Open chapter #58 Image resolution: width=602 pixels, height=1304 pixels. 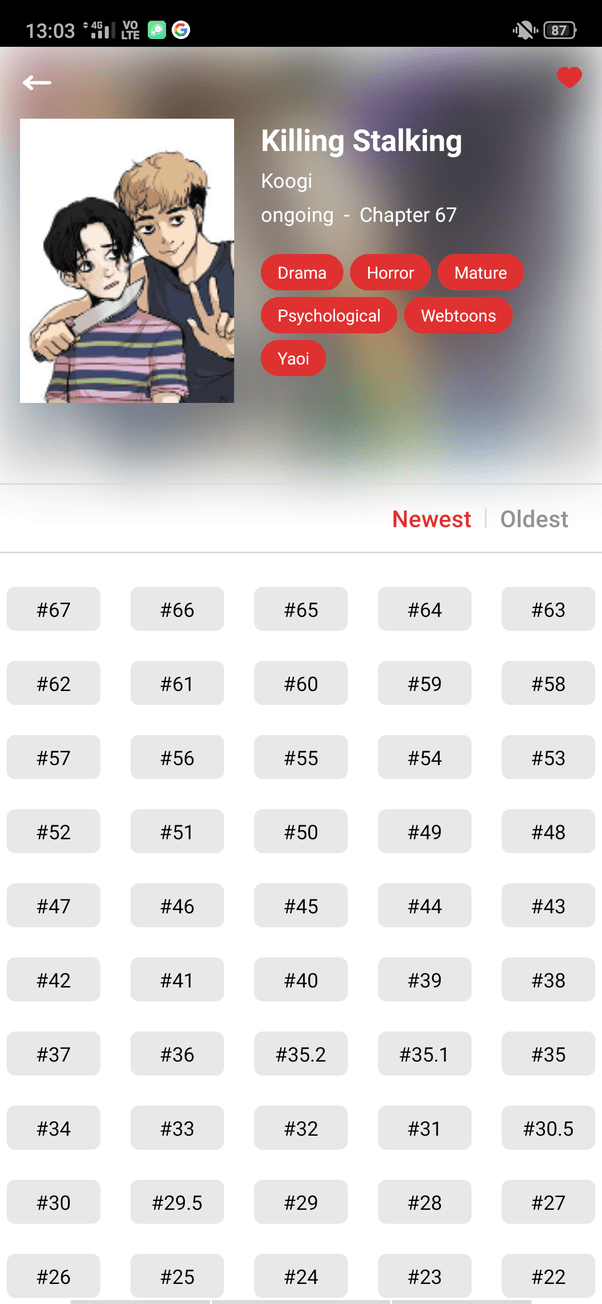click(548, 684)
